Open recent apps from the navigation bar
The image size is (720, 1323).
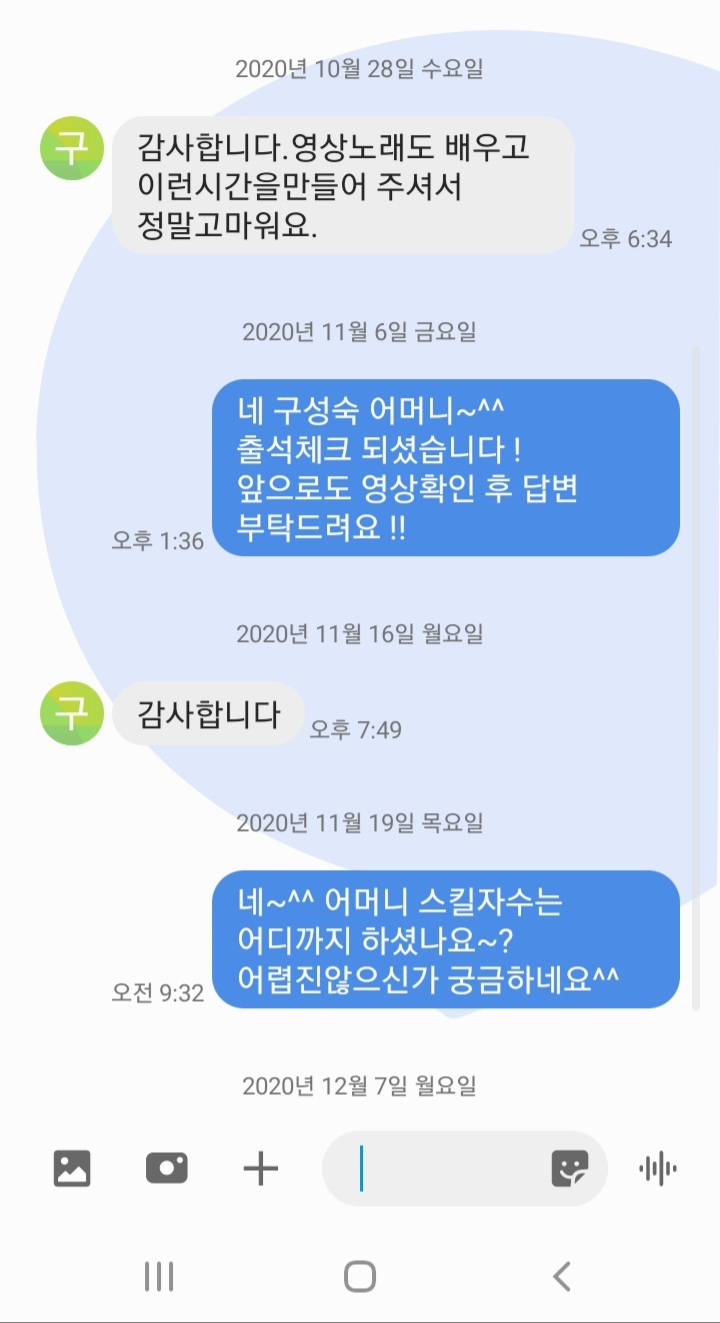159,1277
